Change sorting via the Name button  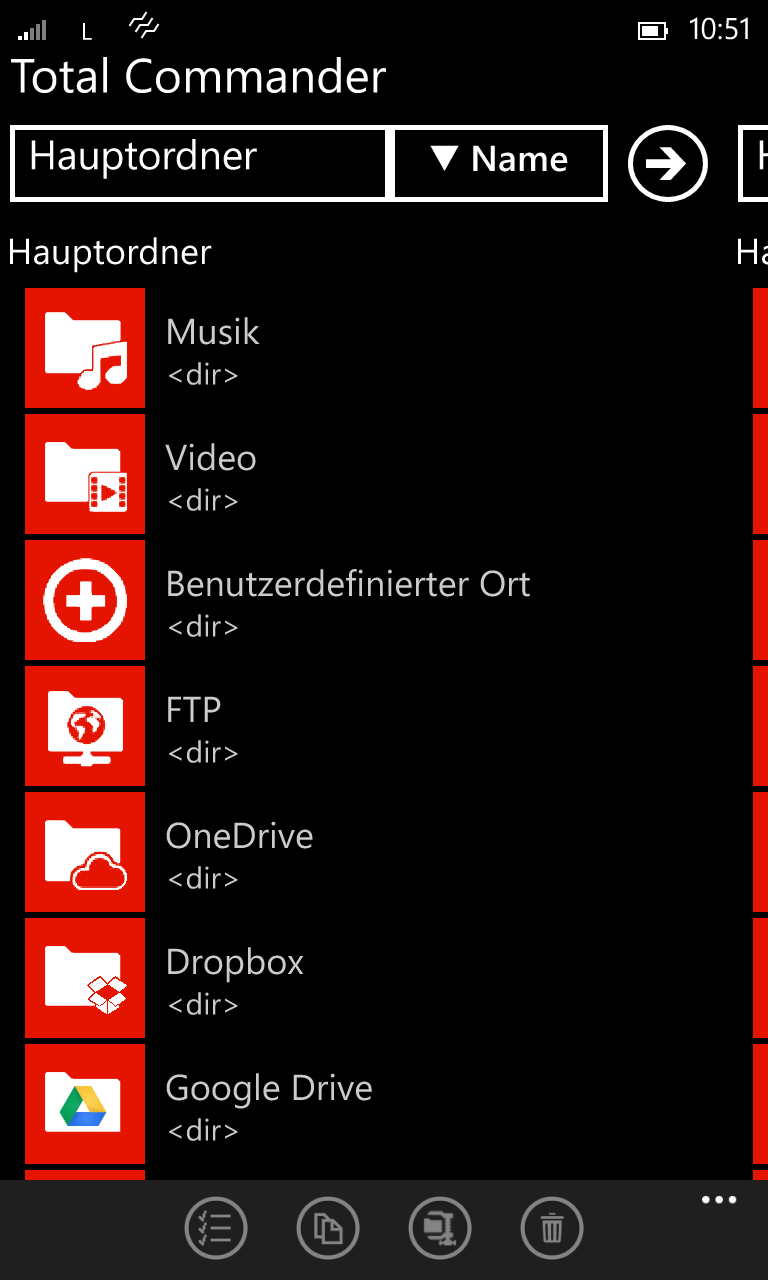point(500,163)
